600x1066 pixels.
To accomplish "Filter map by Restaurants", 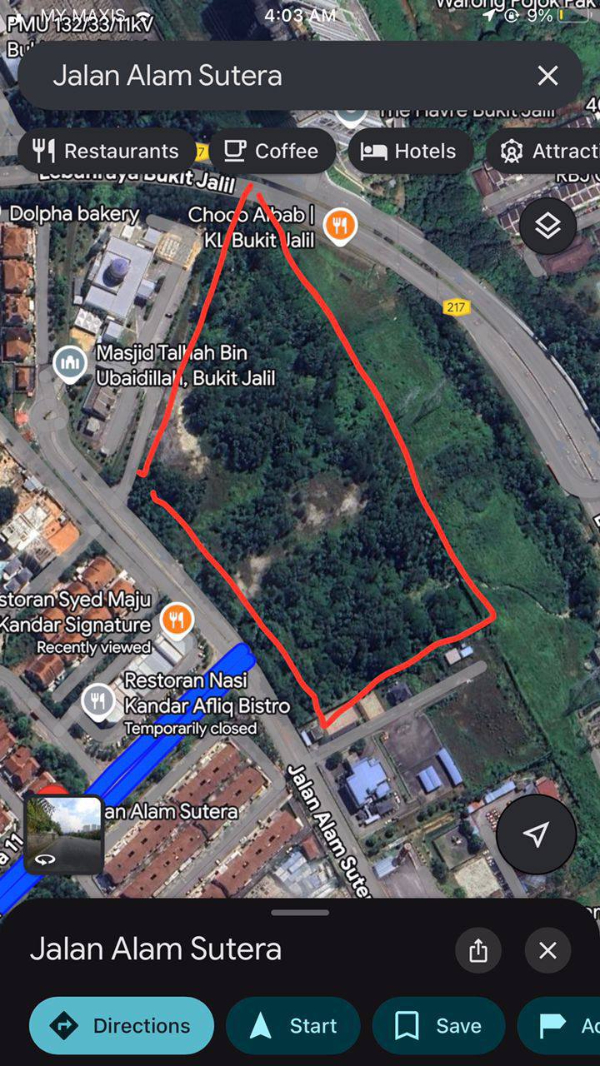I will pos(105,151).
